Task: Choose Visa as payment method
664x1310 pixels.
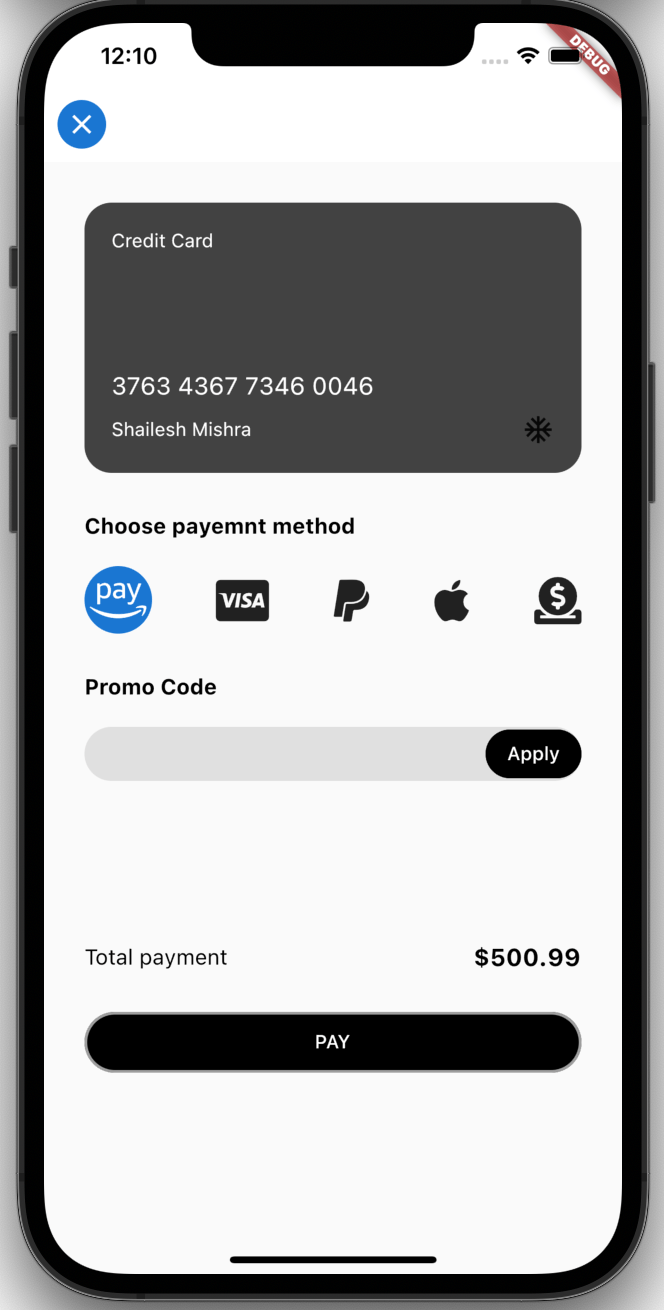Action: tap(242, 601)
